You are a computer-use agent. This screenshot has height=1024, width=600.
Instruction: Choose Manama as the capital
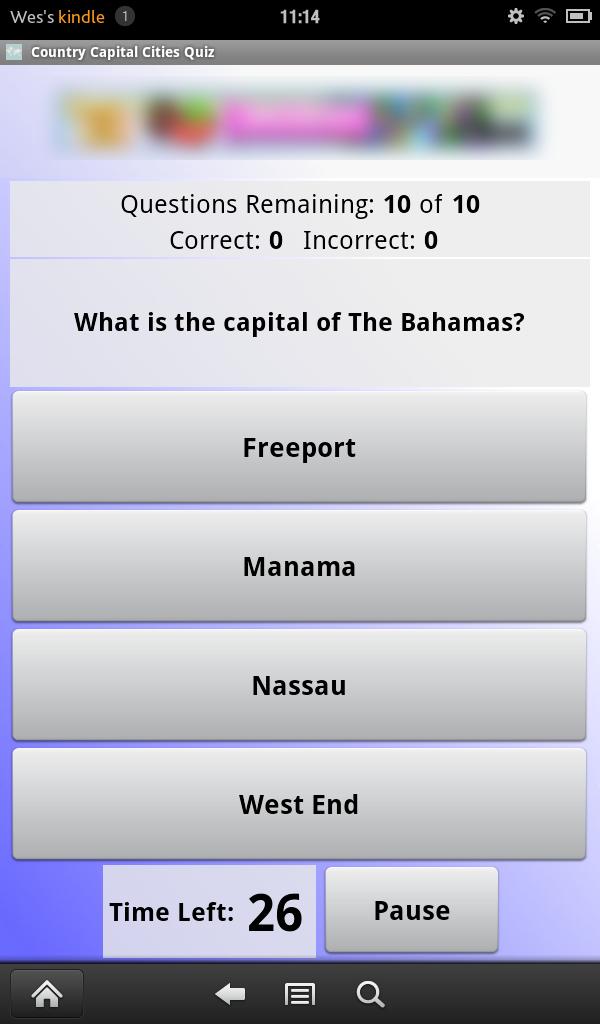299,566
